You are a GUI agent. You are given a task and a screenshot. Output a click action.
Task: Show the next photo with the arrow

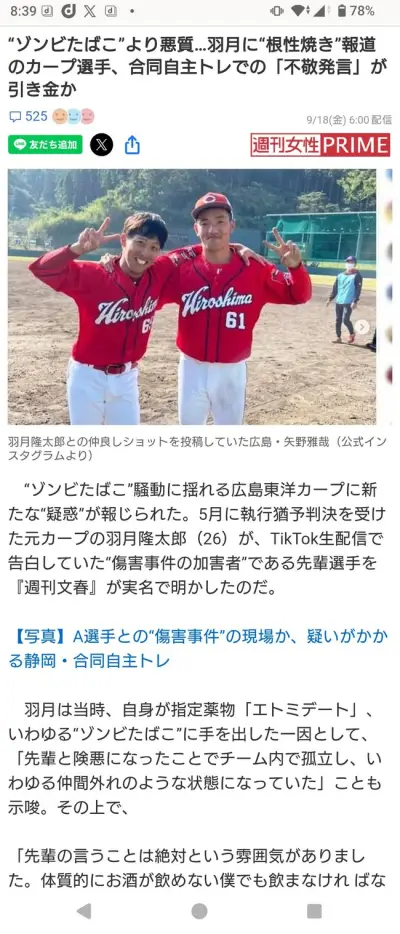click(x=362, y=326)
